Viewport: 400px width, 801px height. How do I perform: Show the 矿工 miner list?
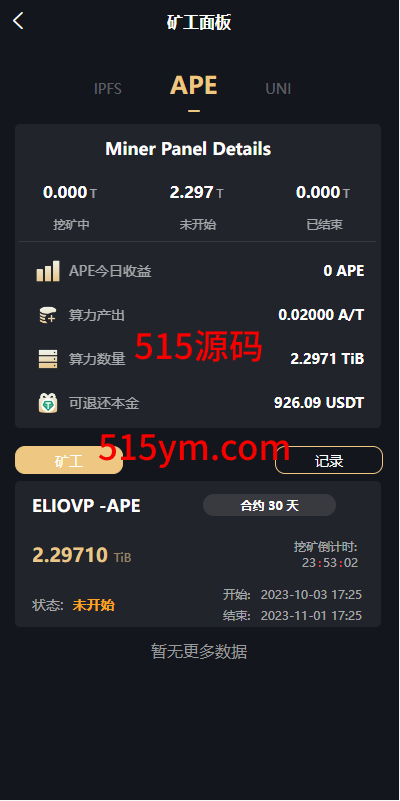coord(69,460)
